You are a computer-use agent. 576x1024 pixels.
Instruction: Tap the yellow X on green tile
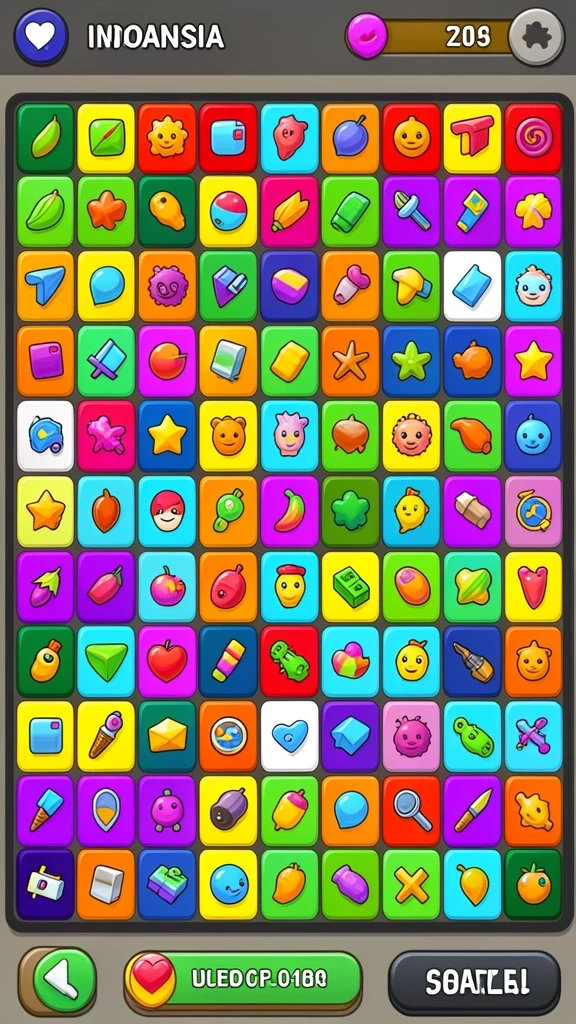[411, 885]
